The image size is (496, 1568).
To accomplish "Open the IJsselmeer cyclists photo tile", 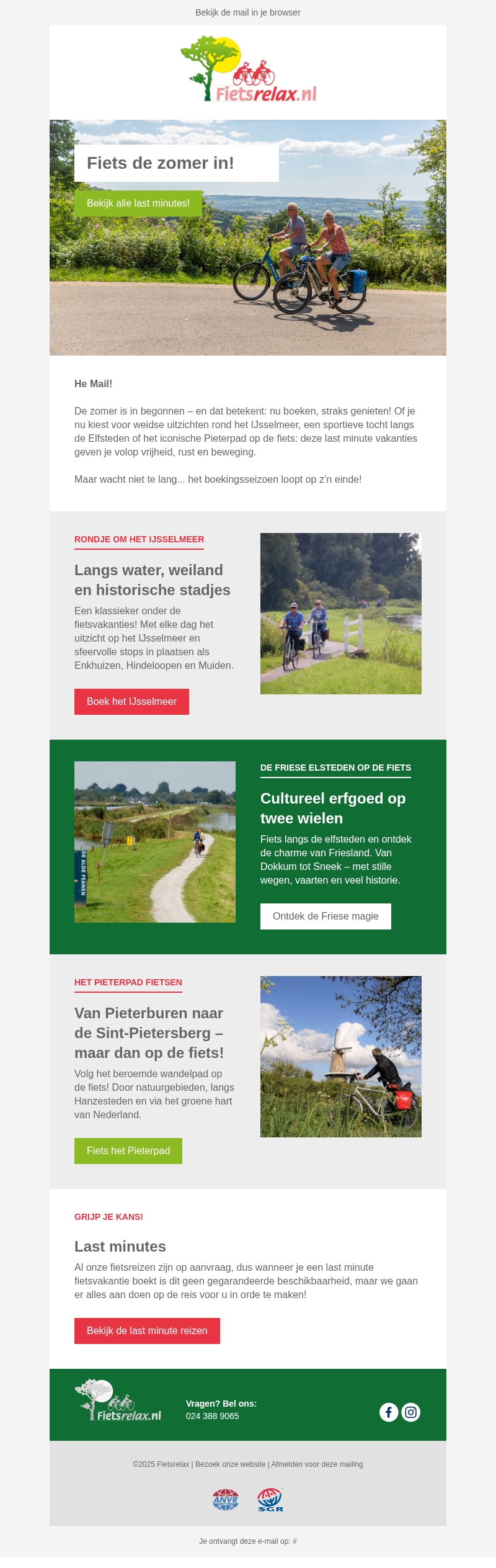I will [340, 614].
